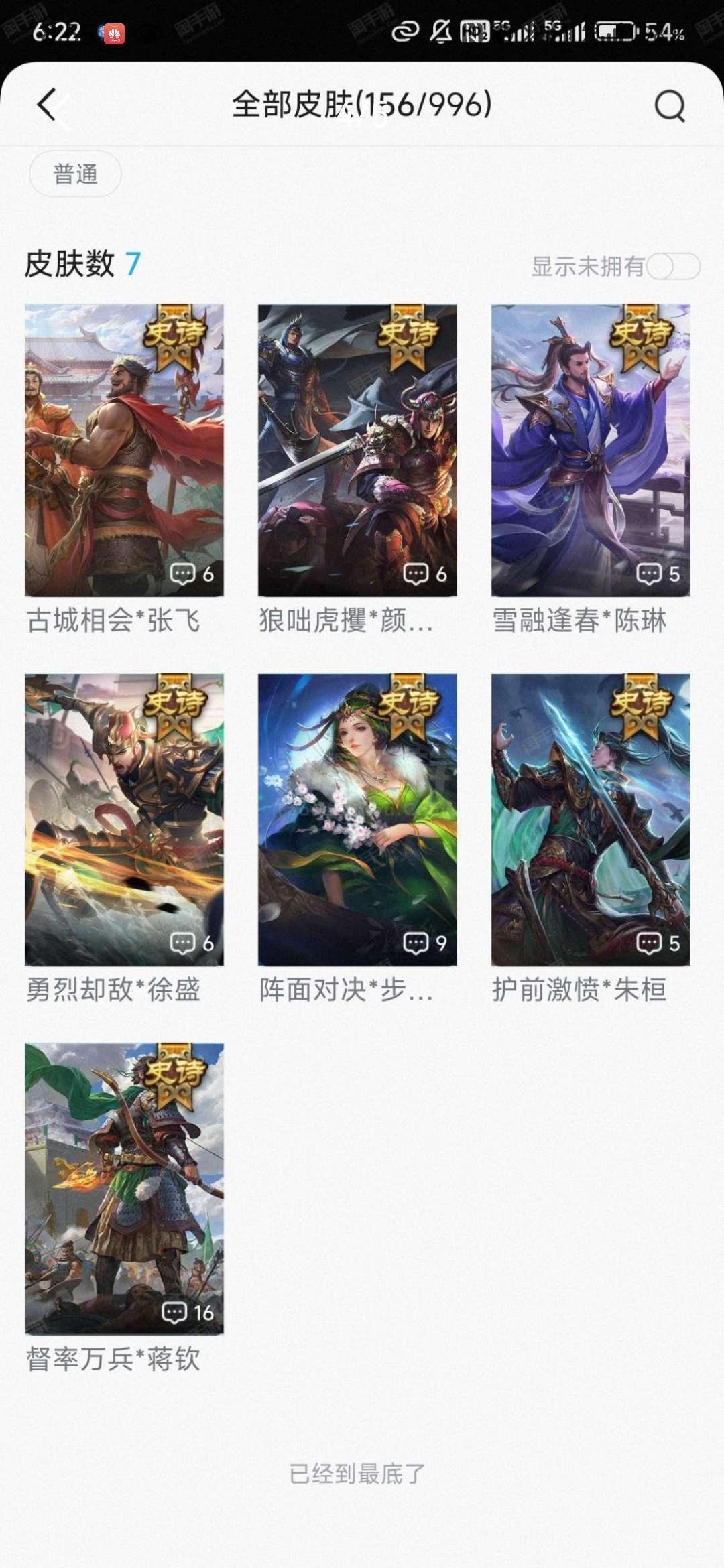
Task: Go back using the top-left arrow
Action: 48,105
